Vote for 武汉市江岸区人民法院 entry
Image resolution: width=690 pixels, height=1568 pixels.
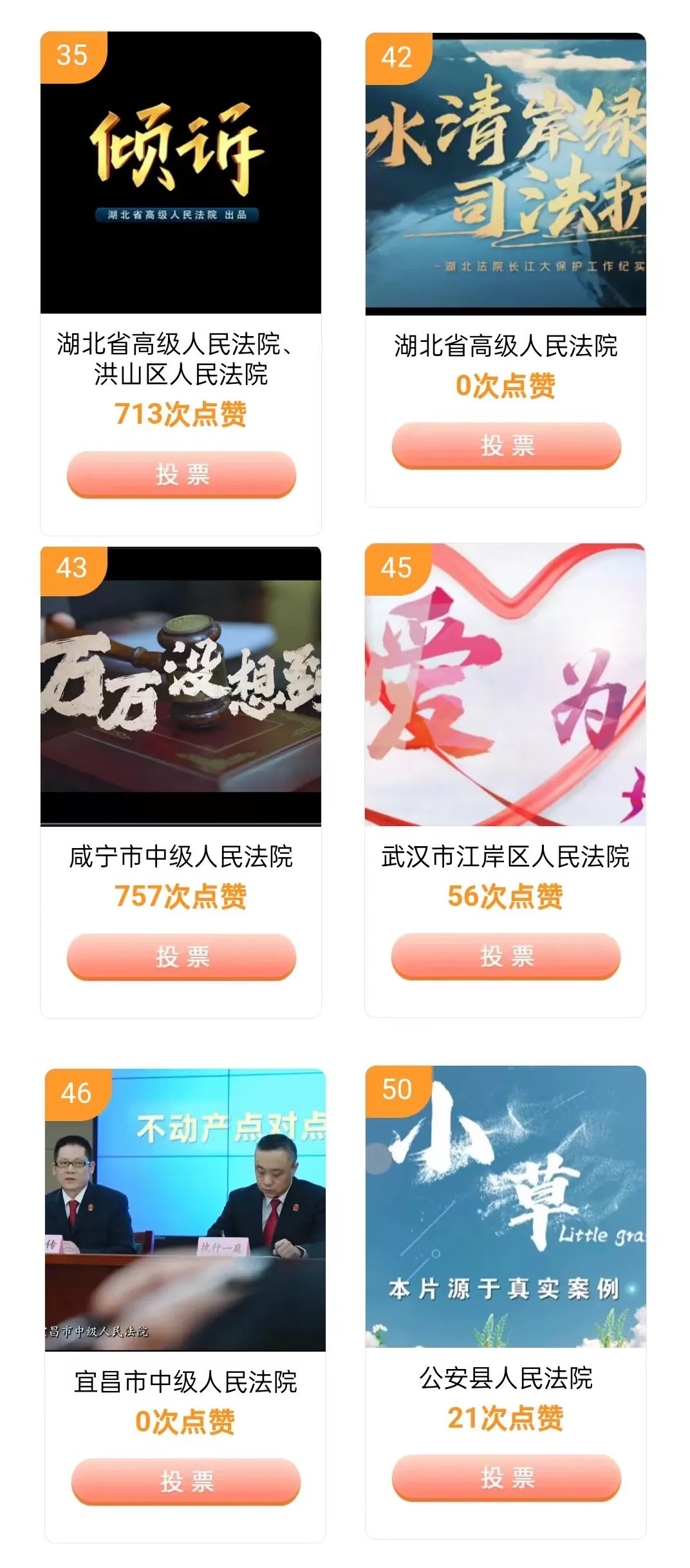506,956
